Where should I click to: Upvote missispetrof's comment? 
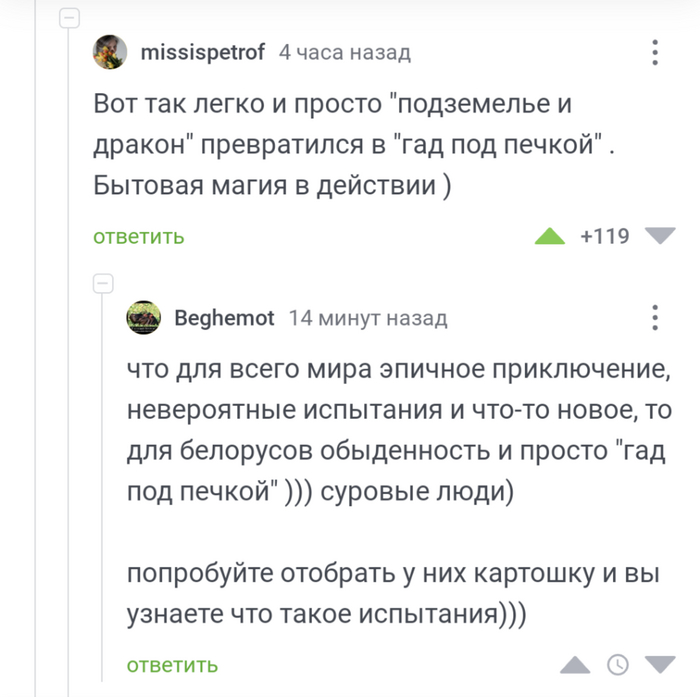[550, 237]
